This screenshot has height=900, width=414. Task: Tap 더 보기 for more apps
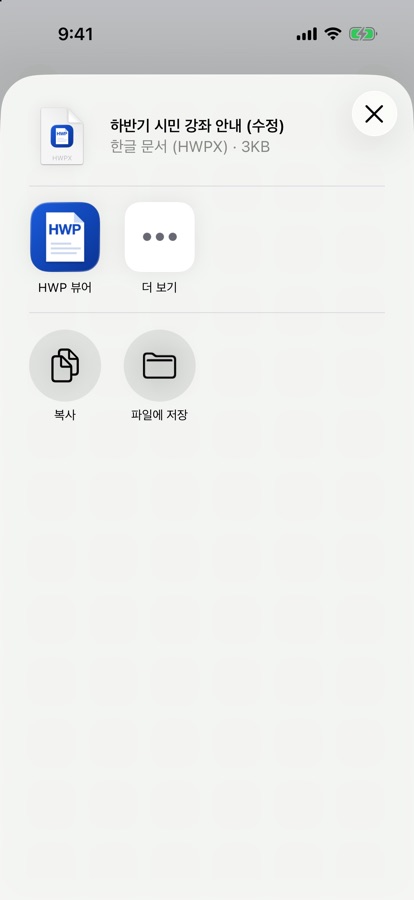click(160, 236)
